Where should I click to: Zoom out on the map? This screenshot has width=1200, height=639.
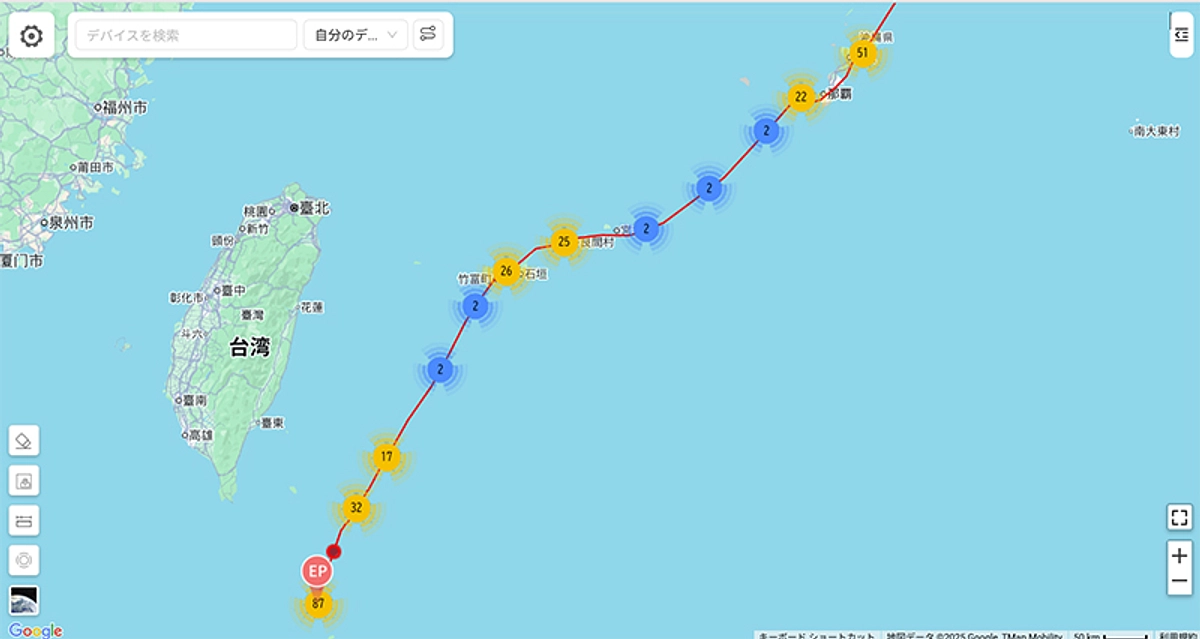(1179, 581)
